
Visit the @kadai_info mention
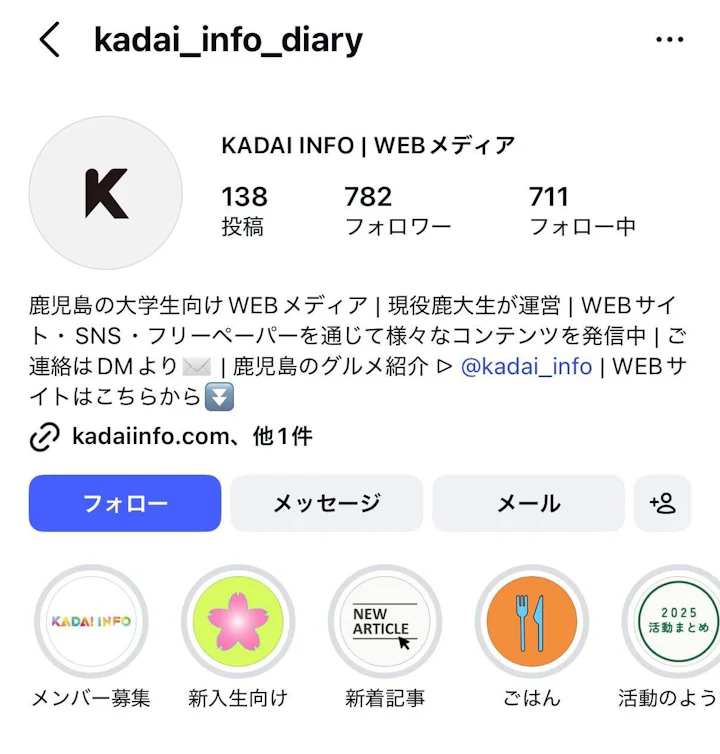pyautogui.click(x=526, y=367)
